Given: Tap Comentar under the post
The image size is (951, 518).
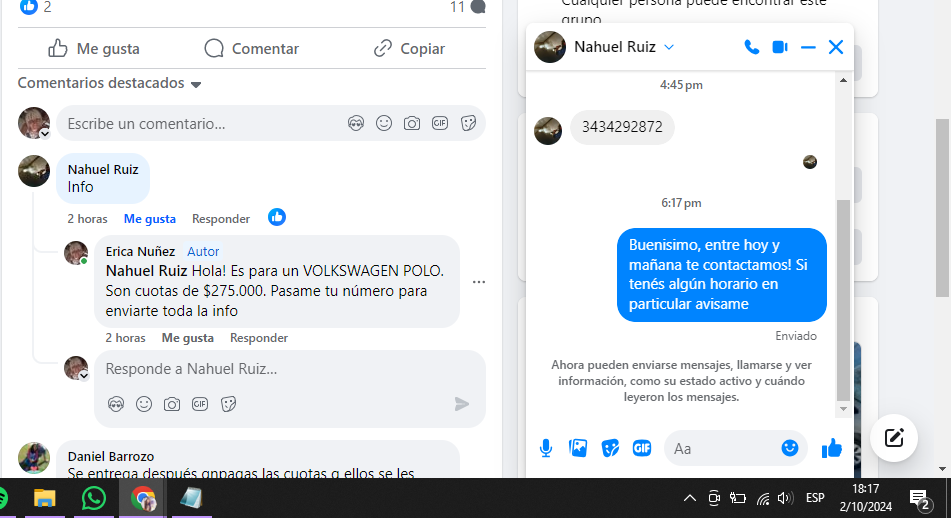Looking at the screenshot, I should pyautogui.click(x=251, y=48).
